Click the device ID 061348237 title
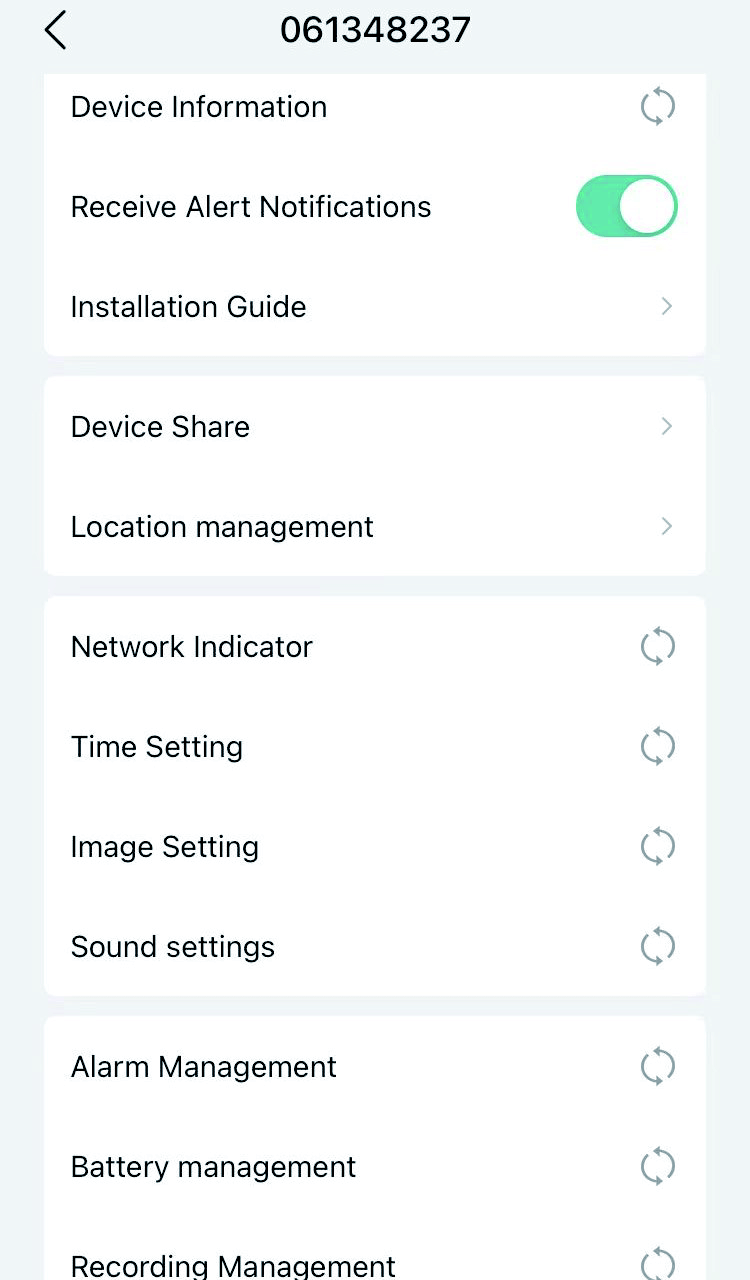This screenshot has height=1280, width=750. 375,28
